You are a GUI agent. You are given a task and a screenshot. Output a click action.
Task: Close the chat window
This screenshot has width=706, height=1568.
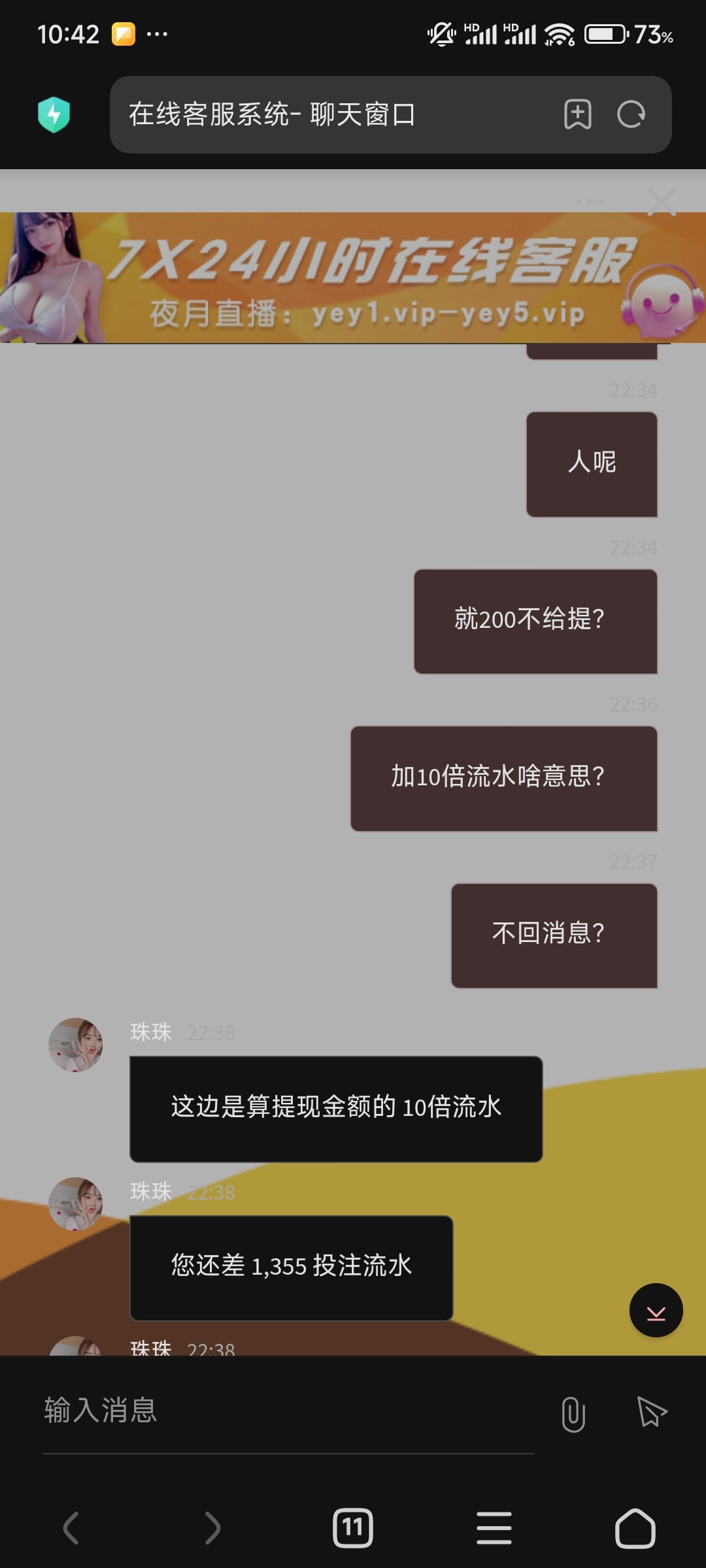point(662,201)
